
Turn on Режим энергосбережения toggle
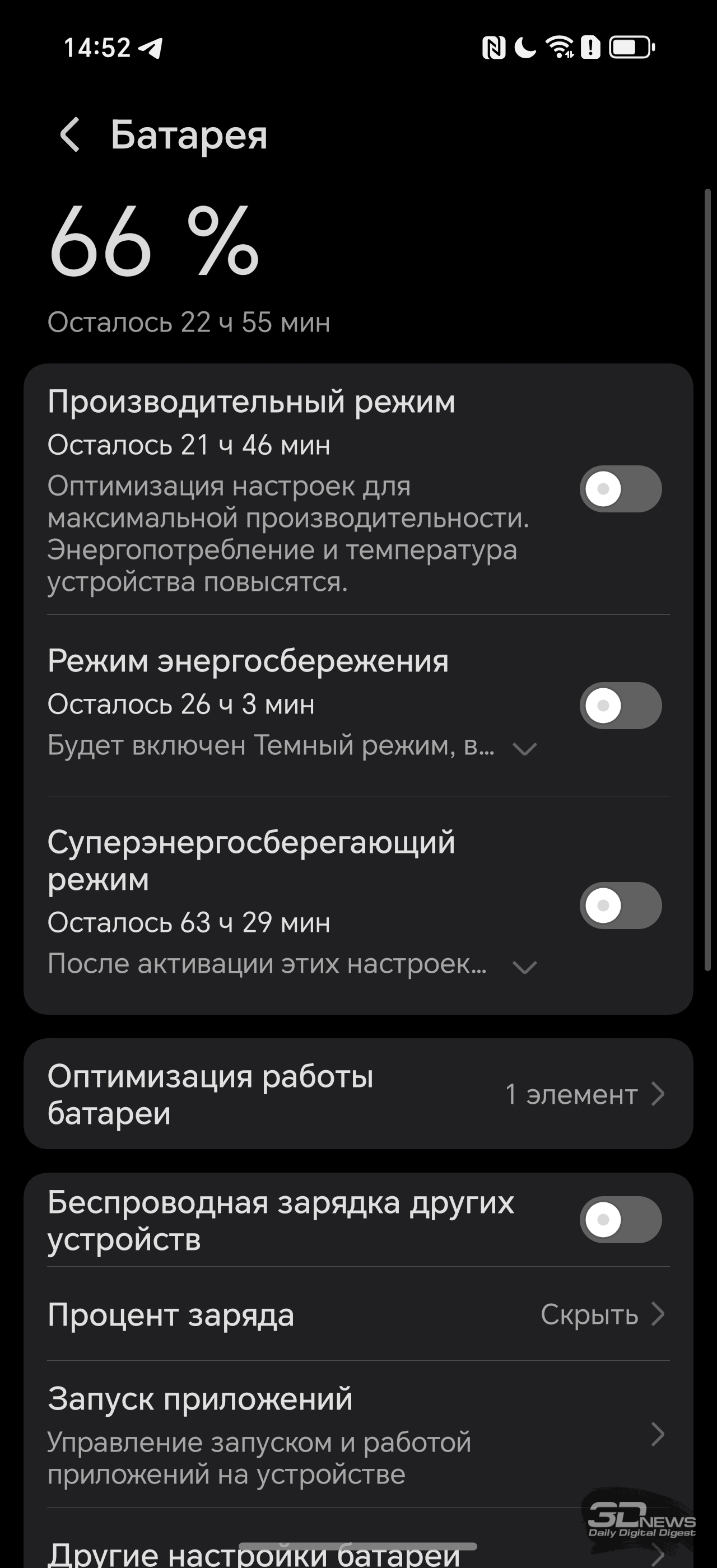tap(620, 706)
